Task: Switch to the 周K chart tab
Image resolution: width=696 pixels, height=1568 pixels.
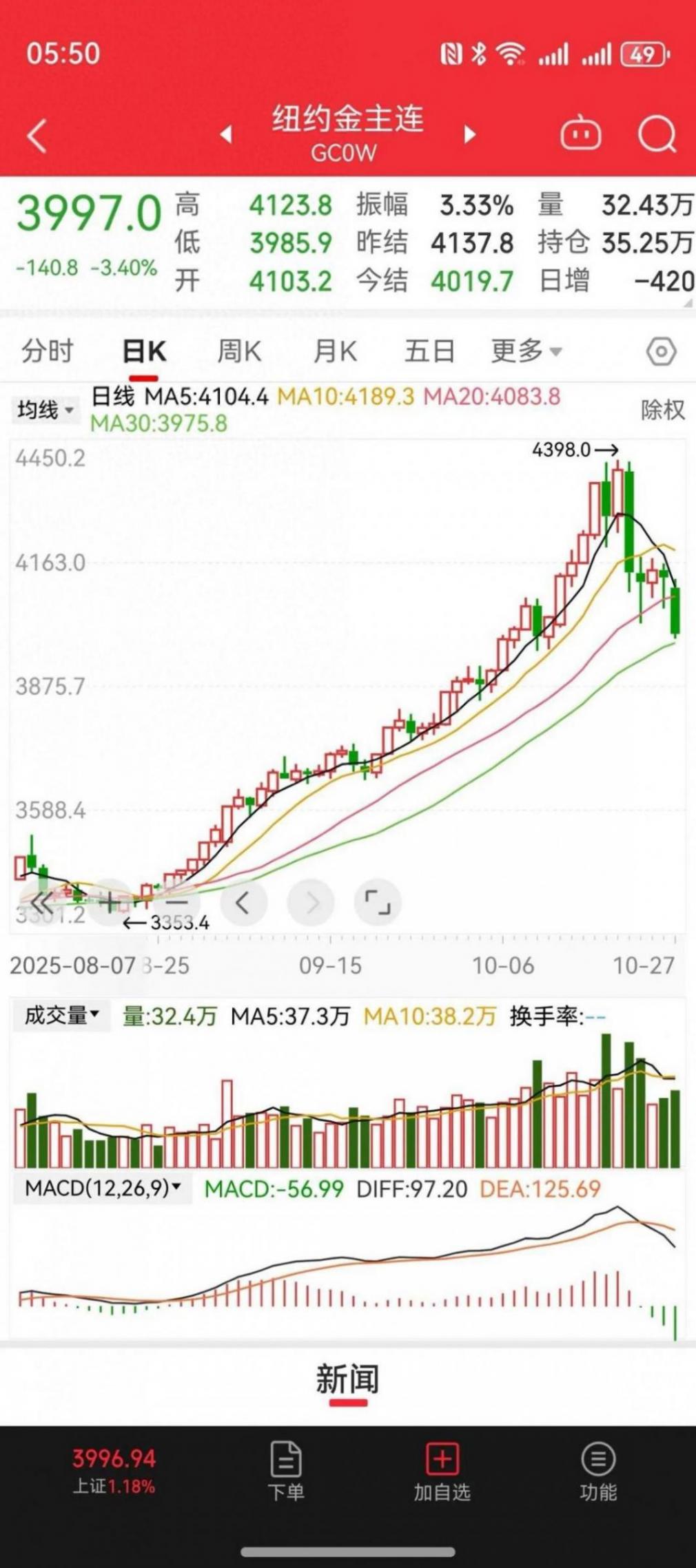Action: (238, 351)
